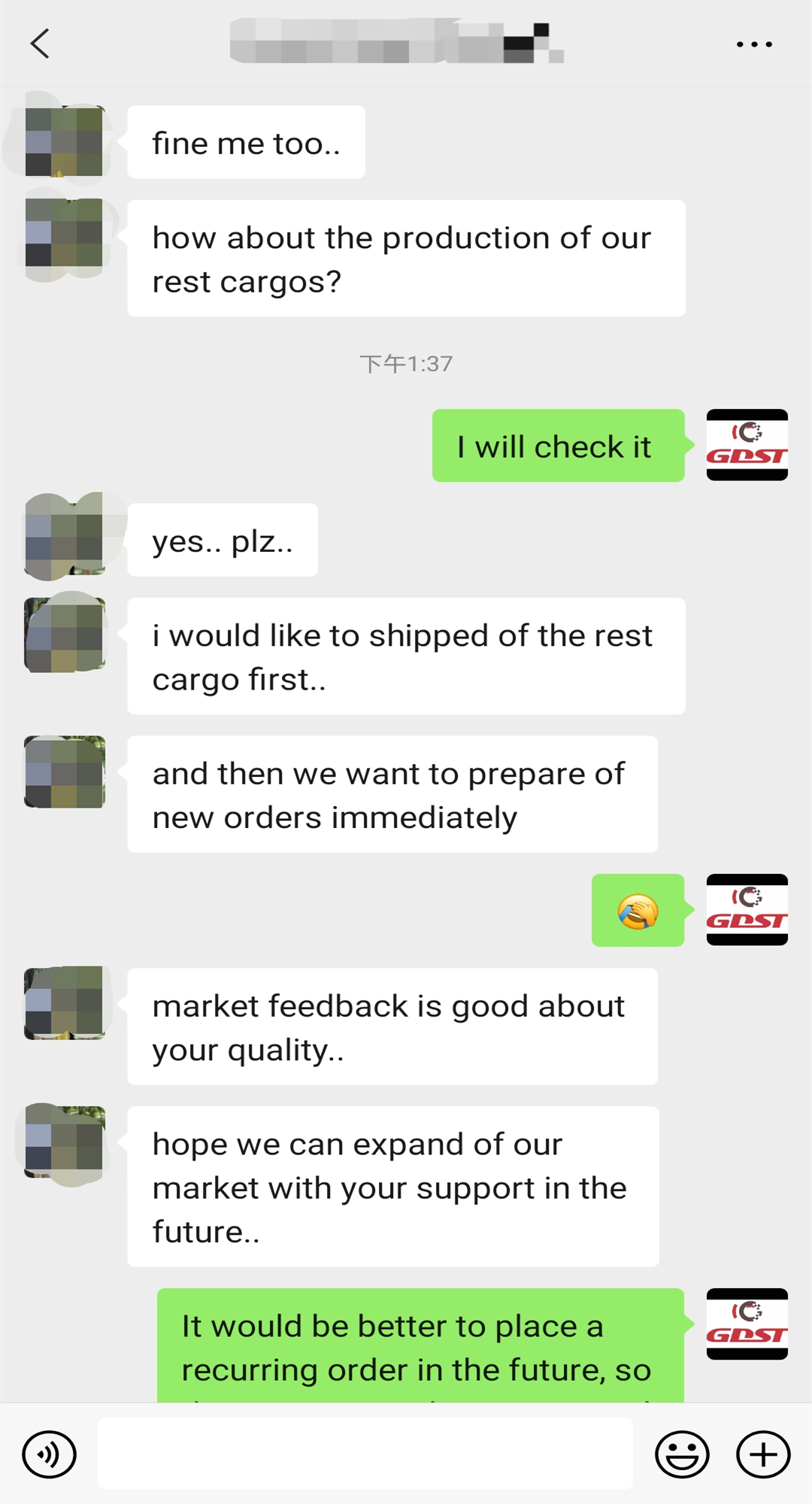
Task: Focus the message text field
Action: coord(365,1454)
